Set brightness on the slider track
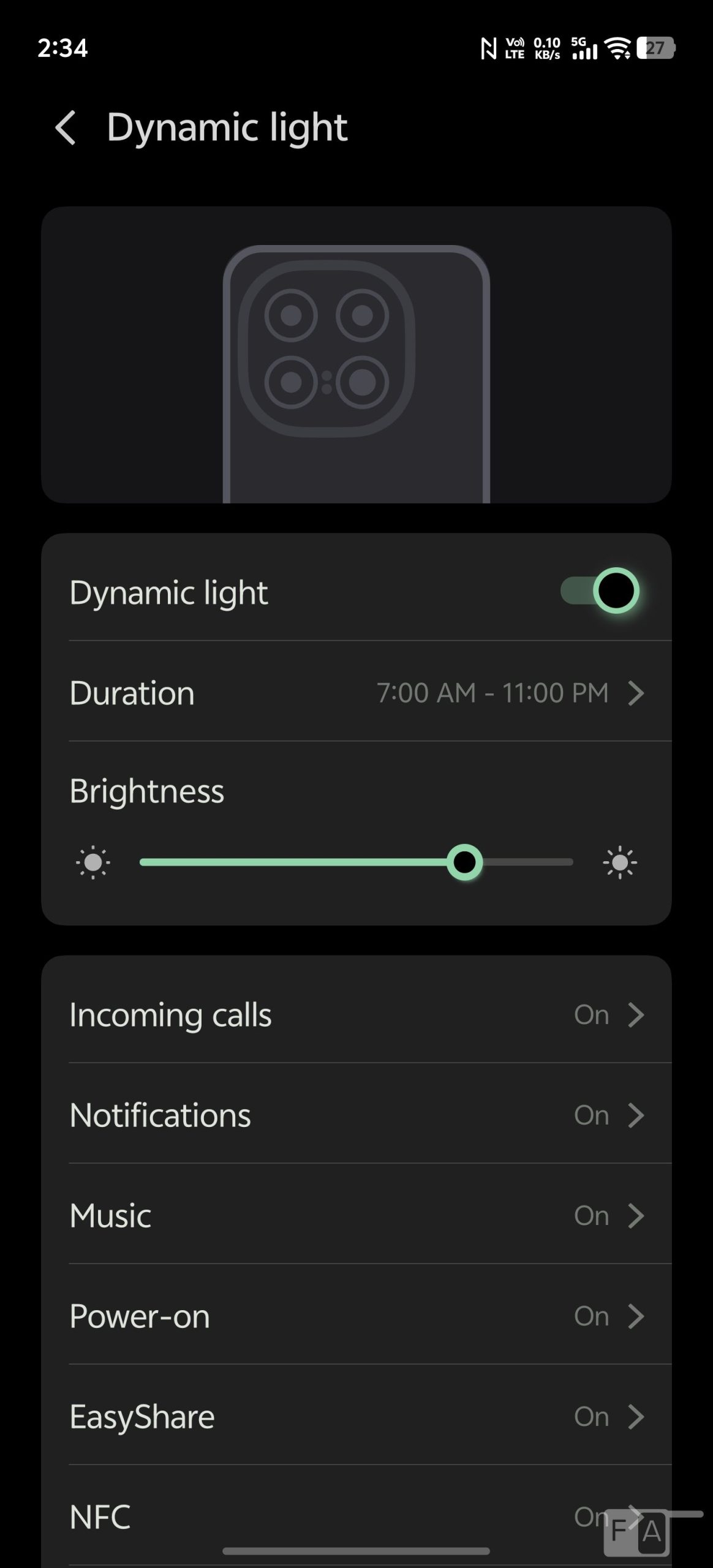The height and width of the screenshot is (1568, 713). pyautogui.click(x=356, y=862)
